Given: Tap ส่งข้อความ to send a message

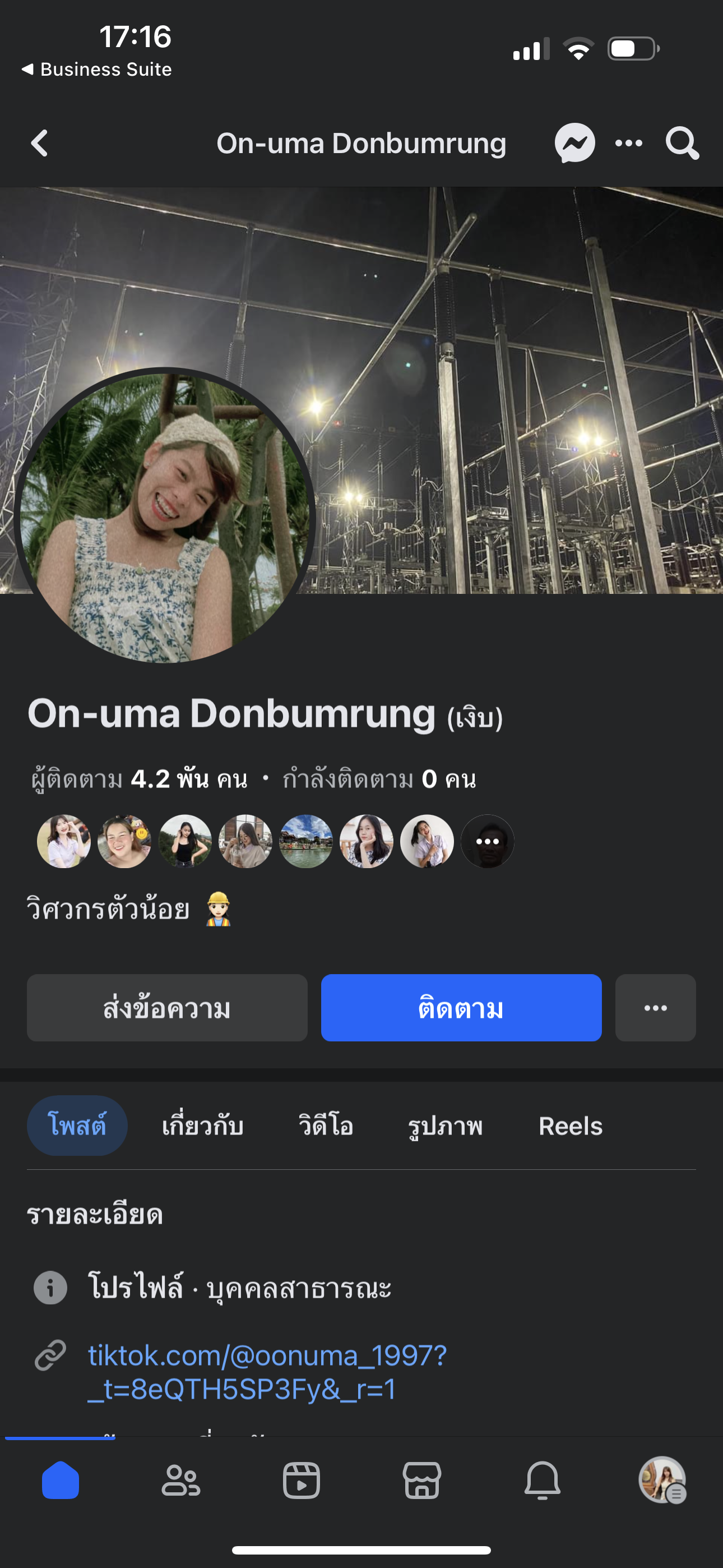Looking at the screenshot, I should (x=167, y=1008).
